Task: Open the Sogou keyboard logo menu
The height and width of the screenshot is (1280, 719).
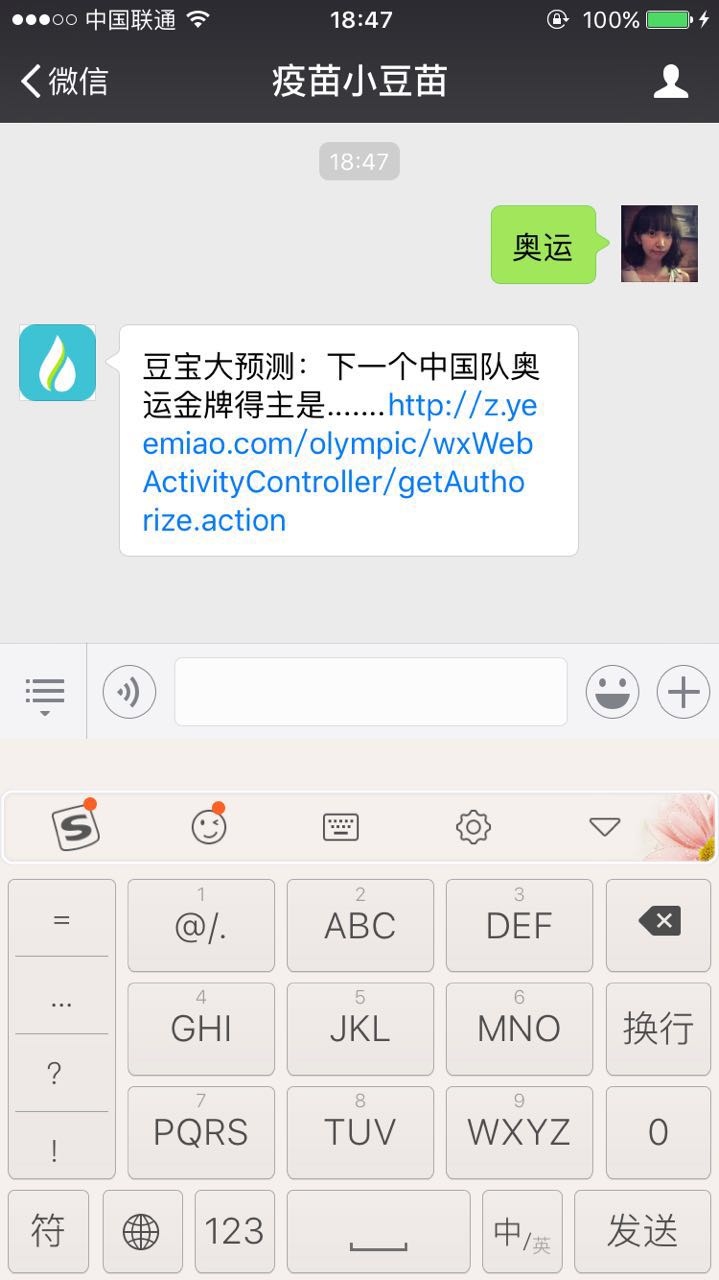Action: pyautogui.click(x=76, y=827)
